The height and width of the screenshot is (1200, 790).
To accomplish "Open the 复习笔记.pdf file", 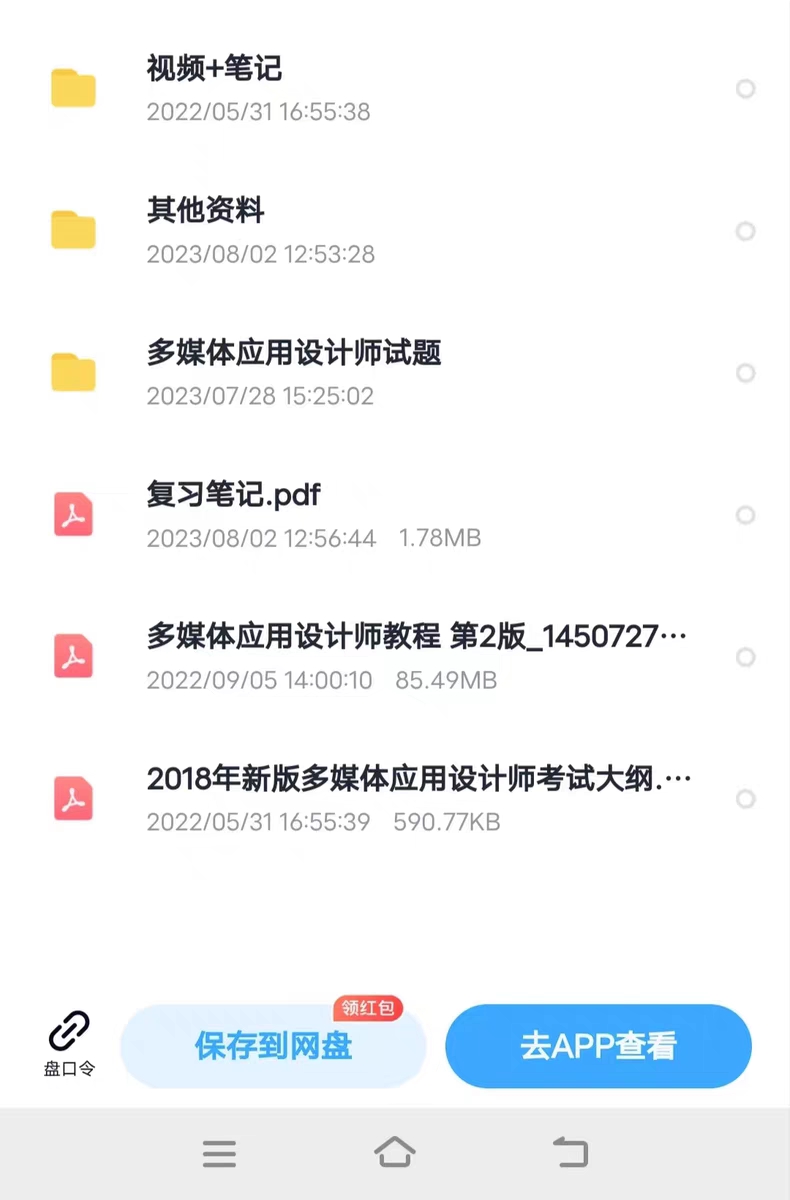I will (233, 495).
